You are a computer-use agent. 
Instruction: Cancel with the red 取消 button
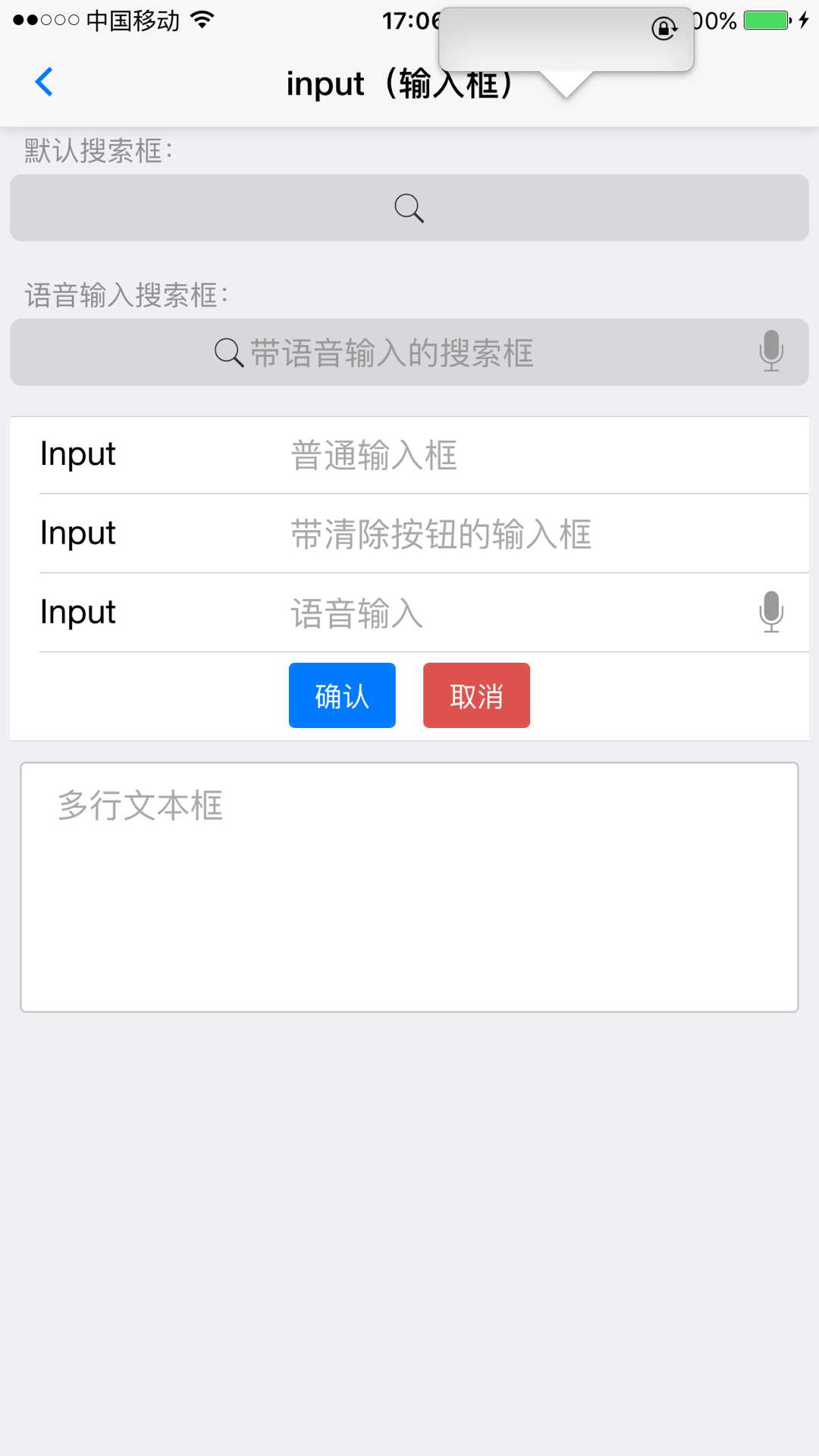point(476,695)
